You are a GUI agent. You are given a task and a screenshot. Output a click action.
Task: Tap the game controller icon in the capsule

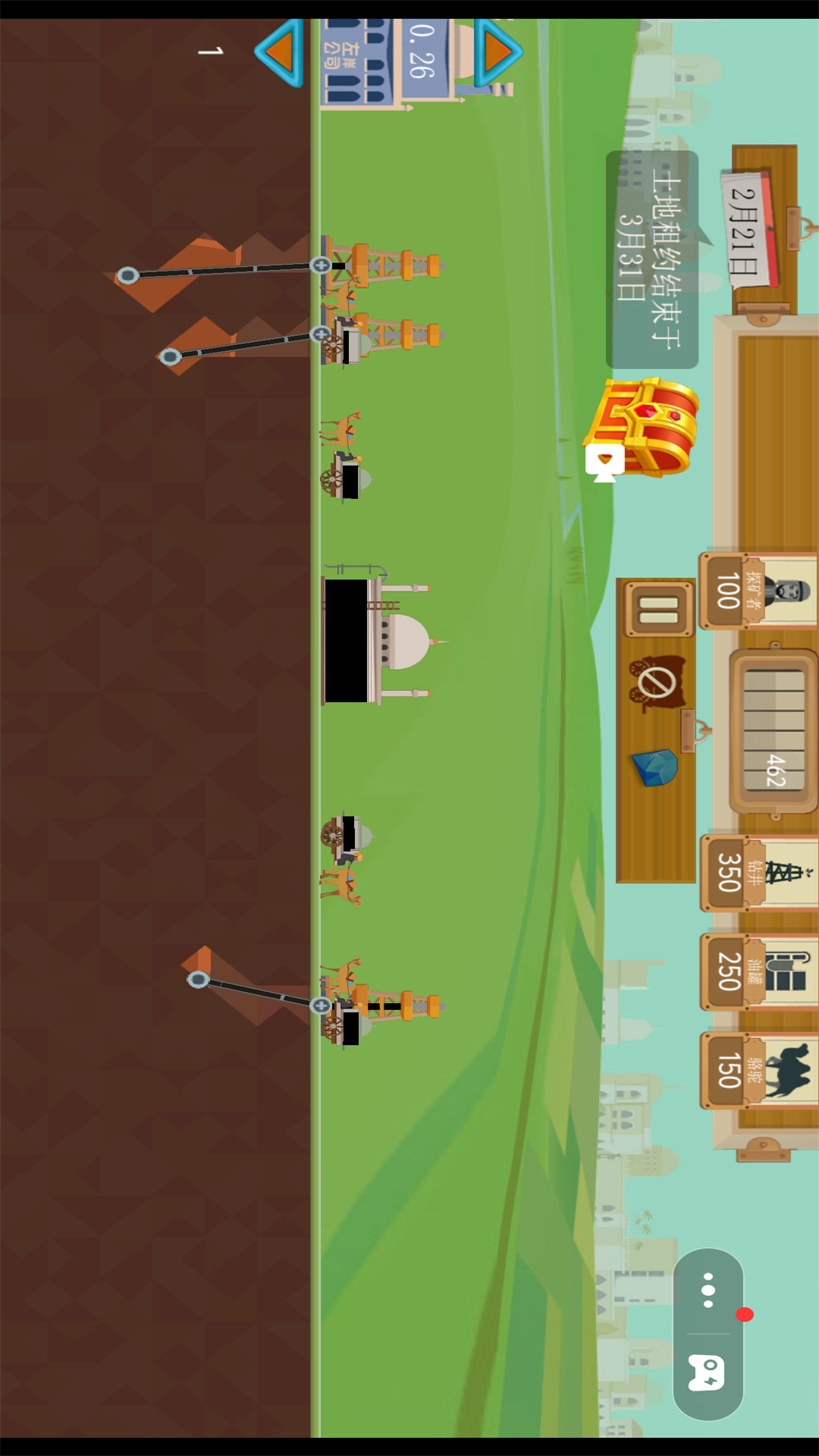[x=708, y=1373]
